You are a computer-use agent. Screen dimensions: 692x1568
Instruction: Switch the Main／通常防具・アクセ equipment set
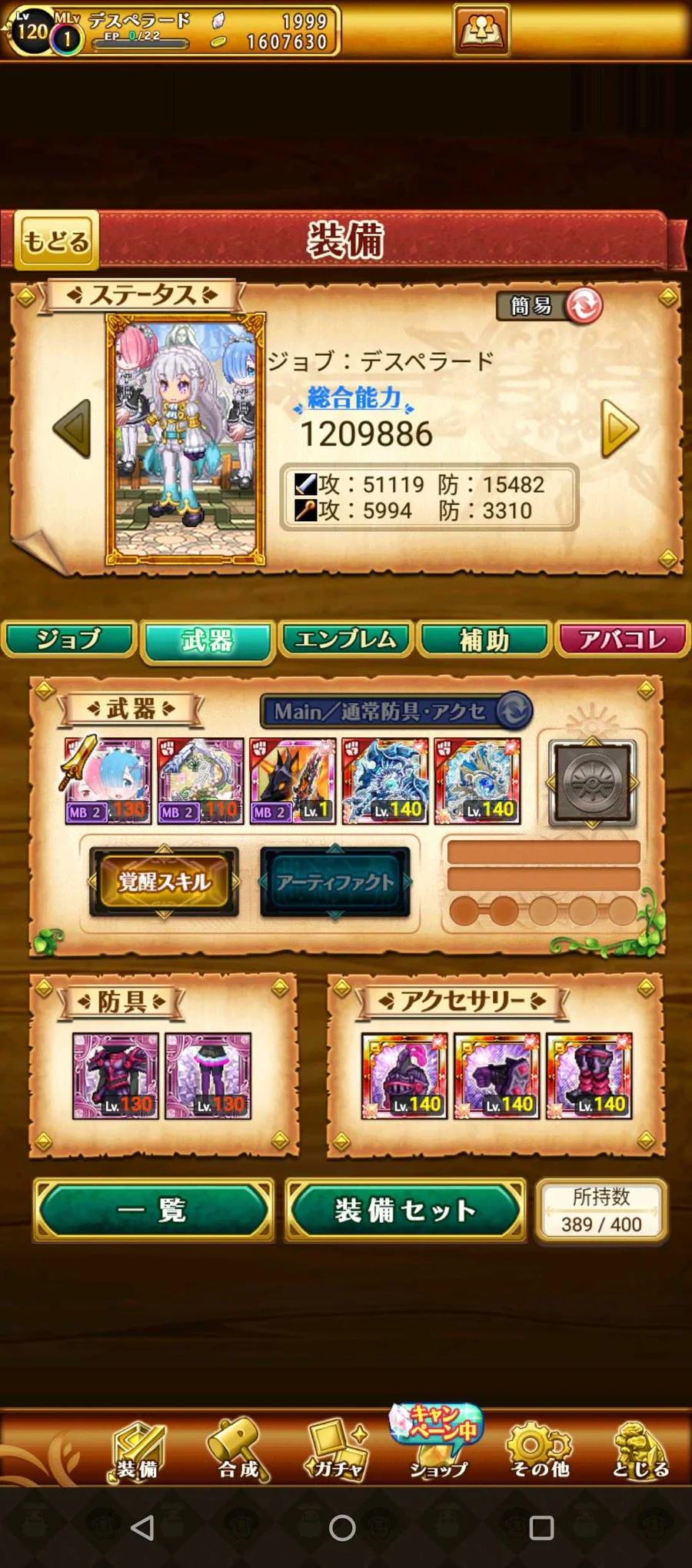pos(514,711)
